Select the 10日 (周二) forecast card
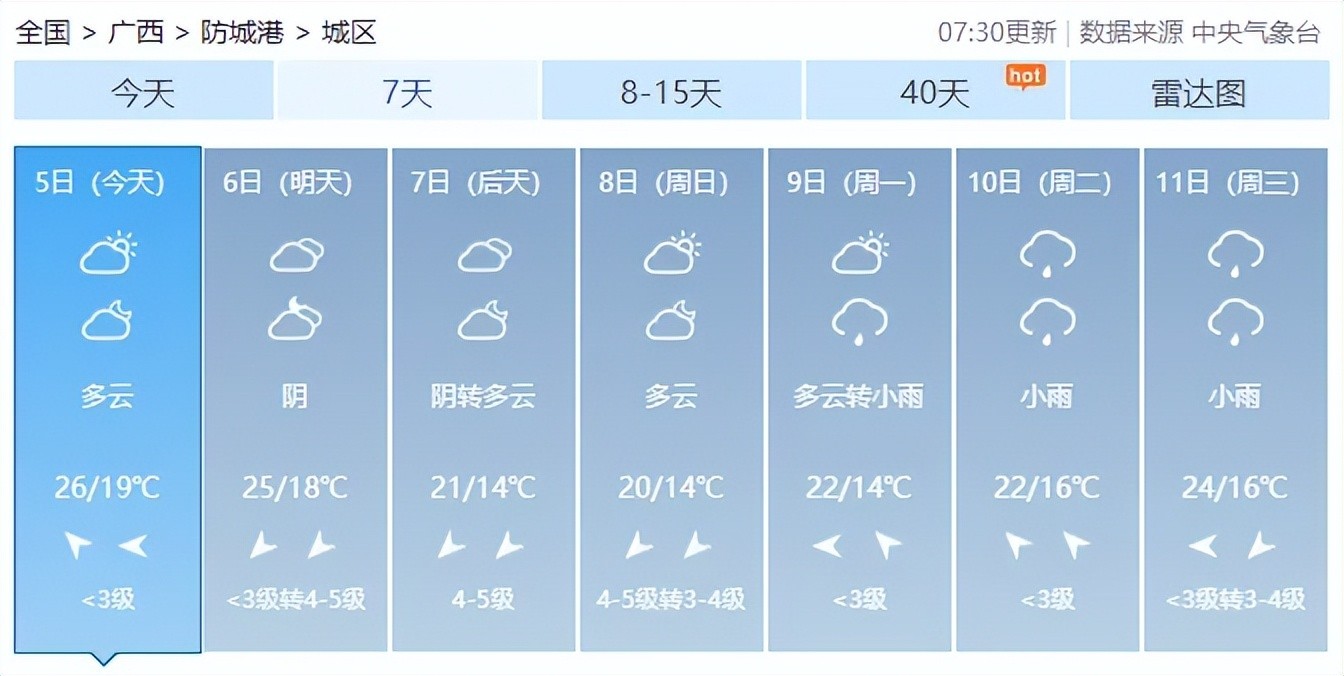The width and height of the screenshot is (1344, 676). tap(1047, 400)
